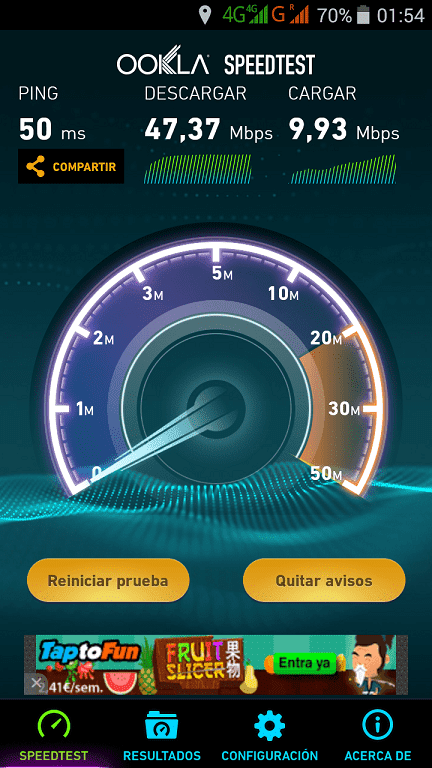Viewport: 432px width, 768px height.
Task: Dismiss the ad with the X button
Action: 36,683
